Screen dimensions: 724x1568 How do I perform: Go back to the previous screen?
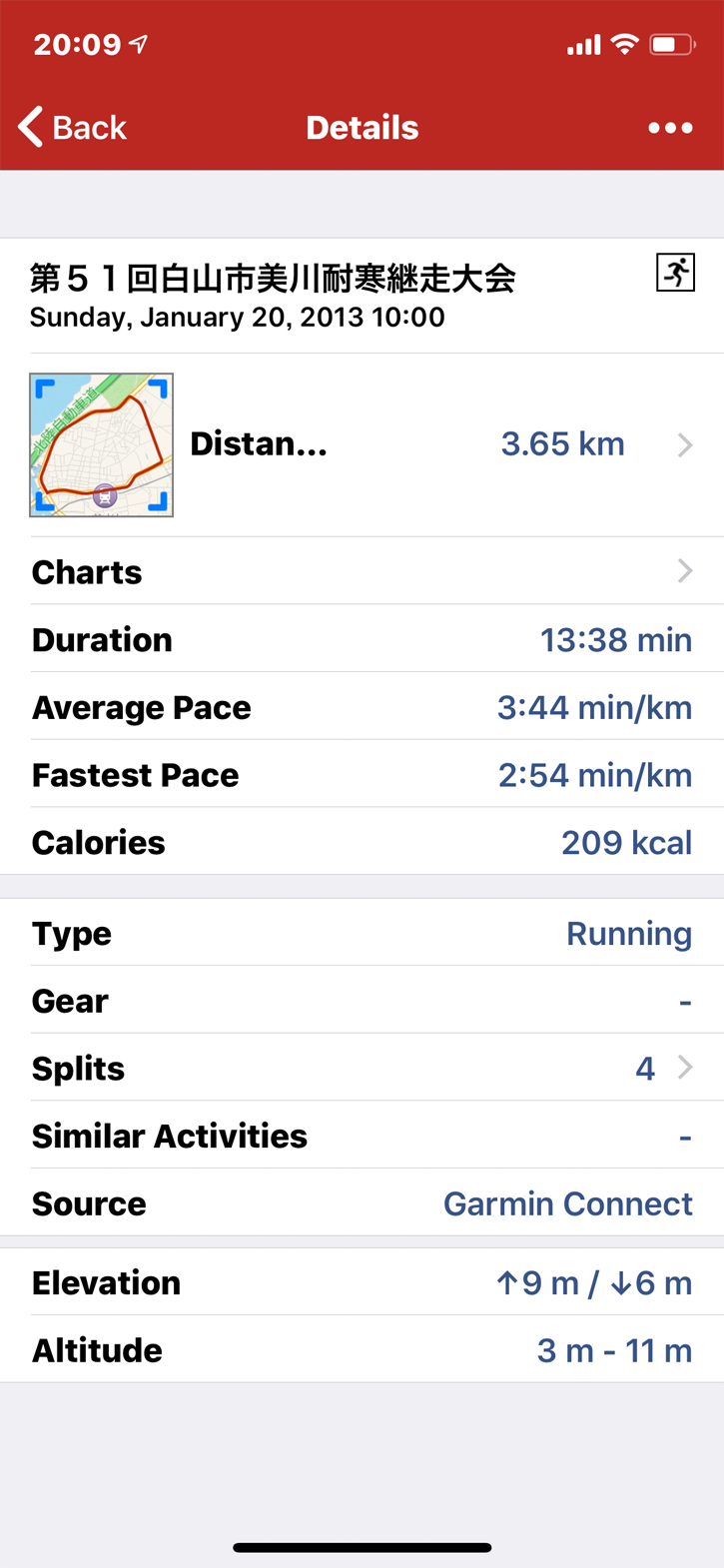[72, 128]
